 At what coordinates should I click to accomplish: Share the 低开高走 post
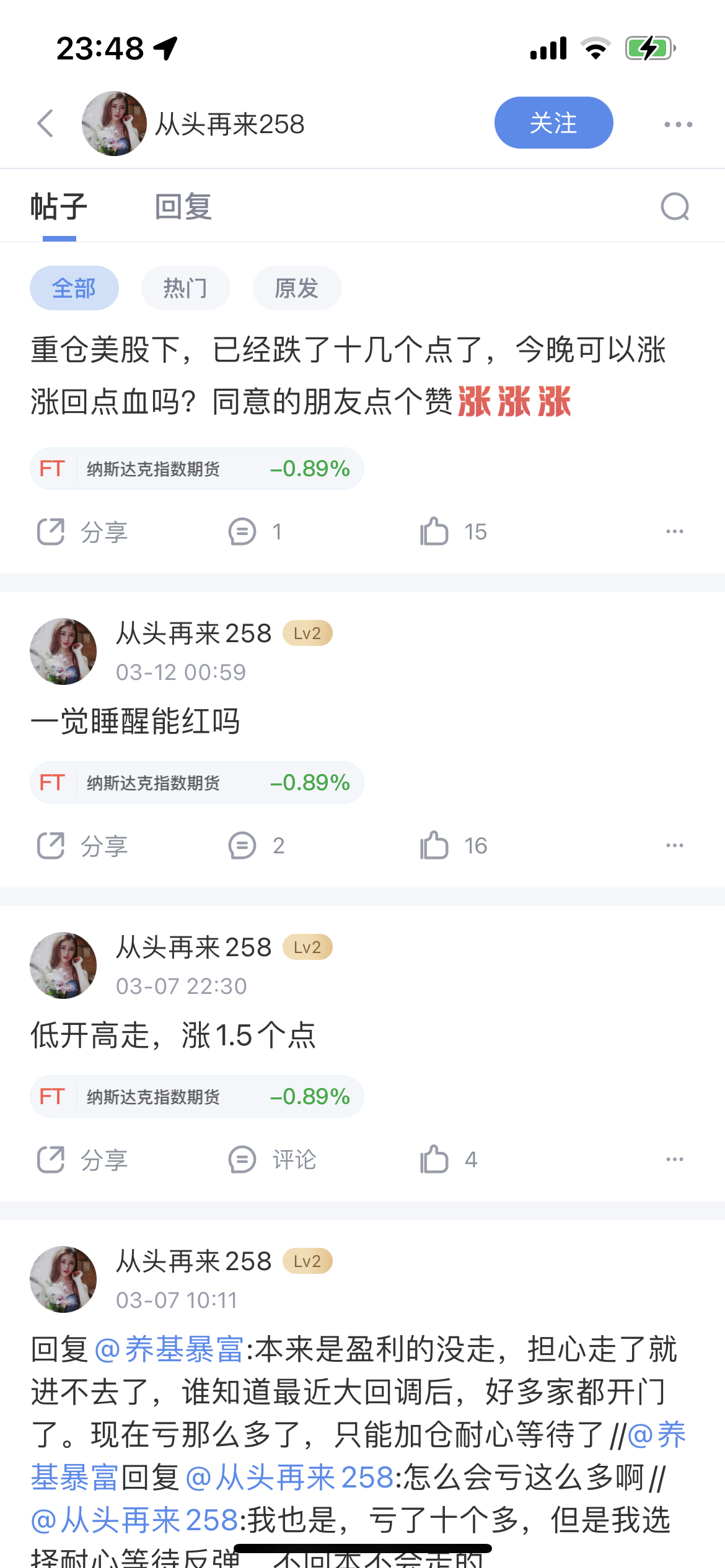click(x=82, y=1159)
